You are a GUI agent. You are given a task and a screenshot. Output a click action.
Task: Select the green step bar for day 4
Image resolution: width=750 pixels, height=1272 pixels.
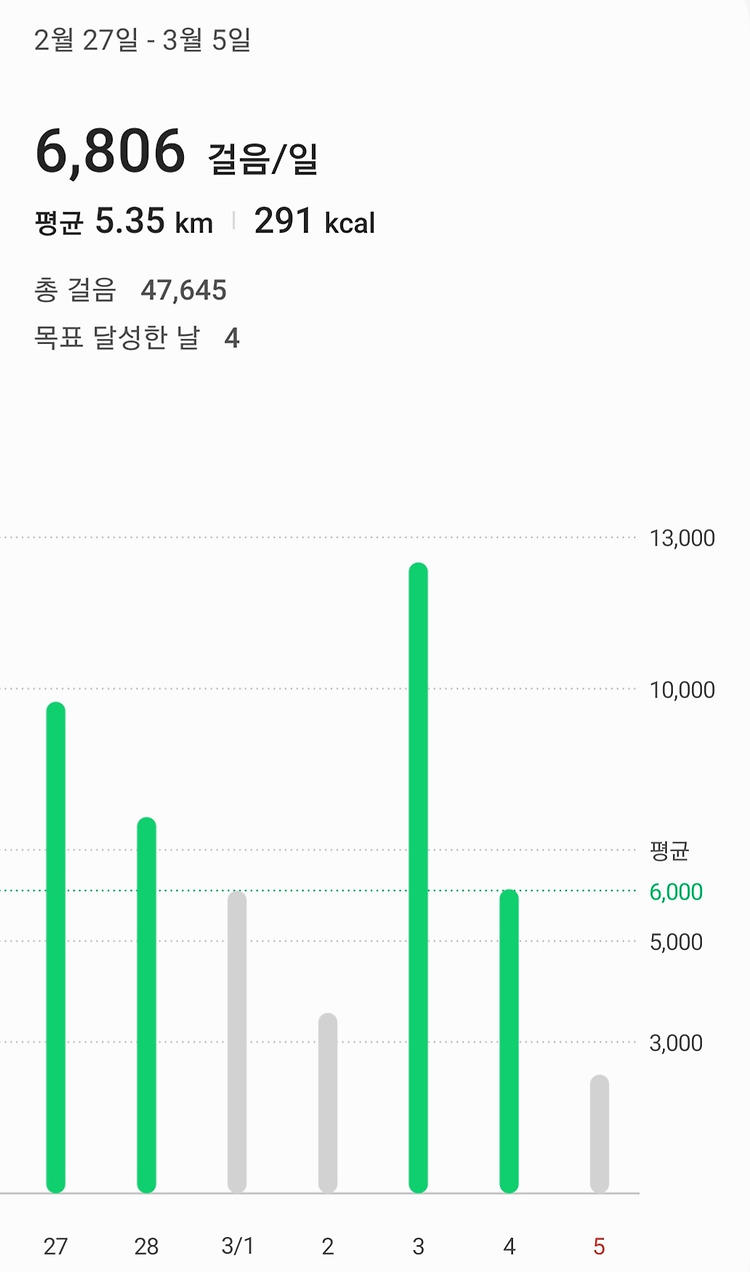point(509,1040)
